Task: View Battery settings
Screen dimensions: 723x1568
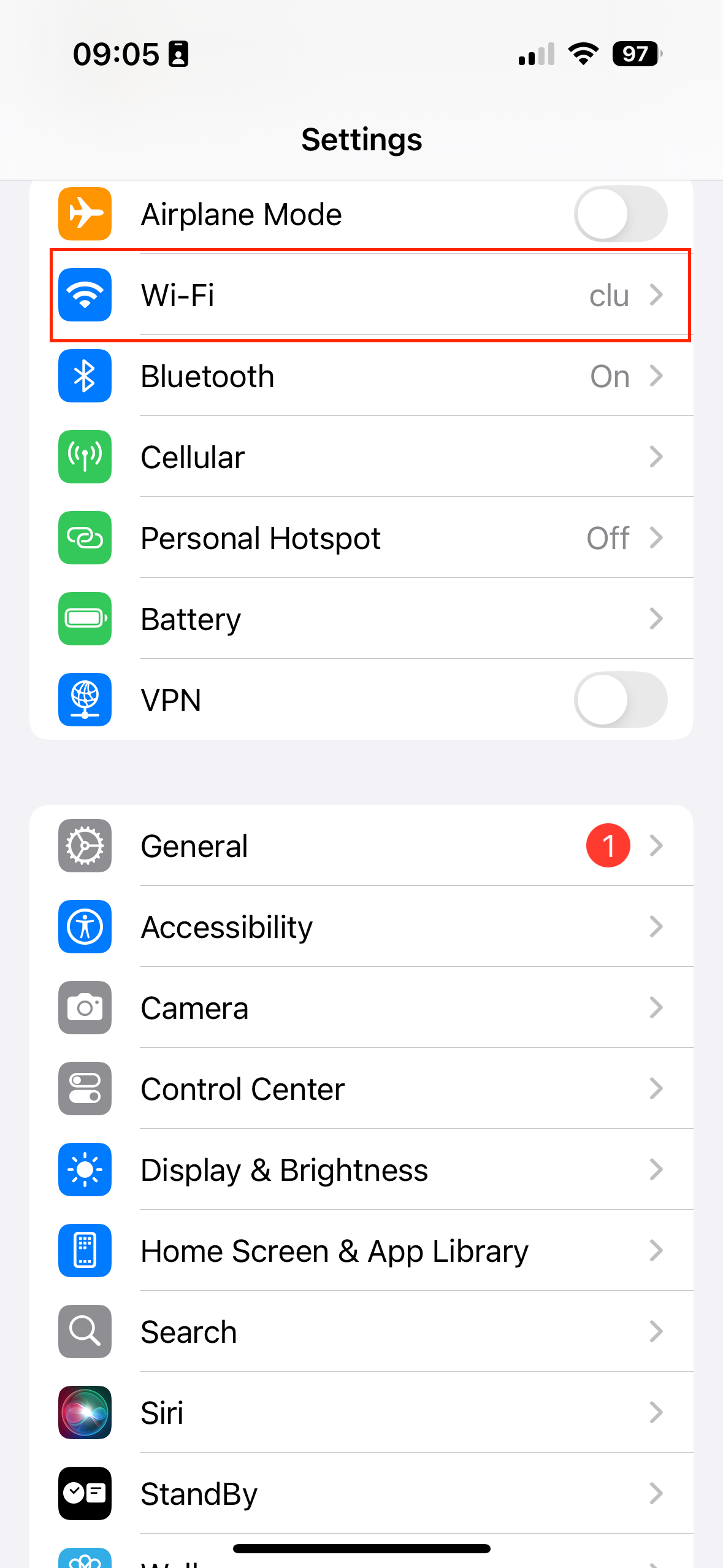Action: [361, 619]
